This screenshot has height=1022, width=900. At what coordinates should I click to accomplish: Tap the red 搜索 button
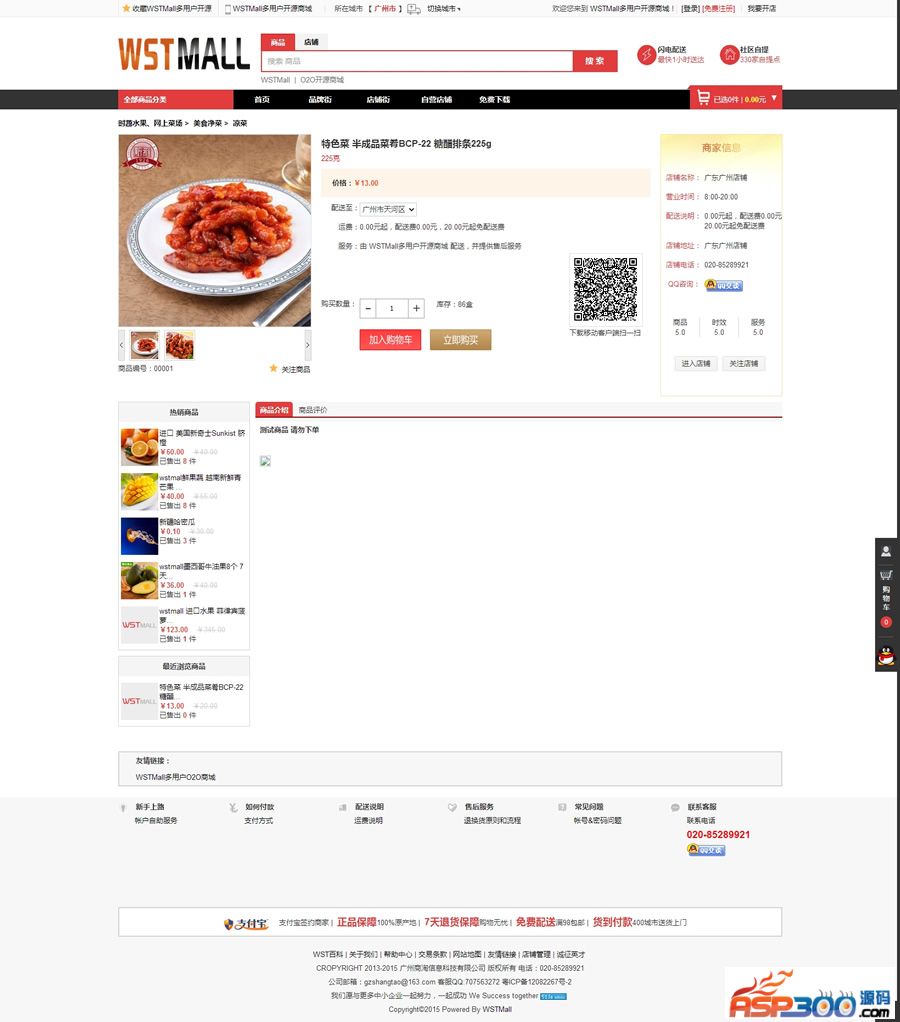pyautogui.click(x=595, y=61)
